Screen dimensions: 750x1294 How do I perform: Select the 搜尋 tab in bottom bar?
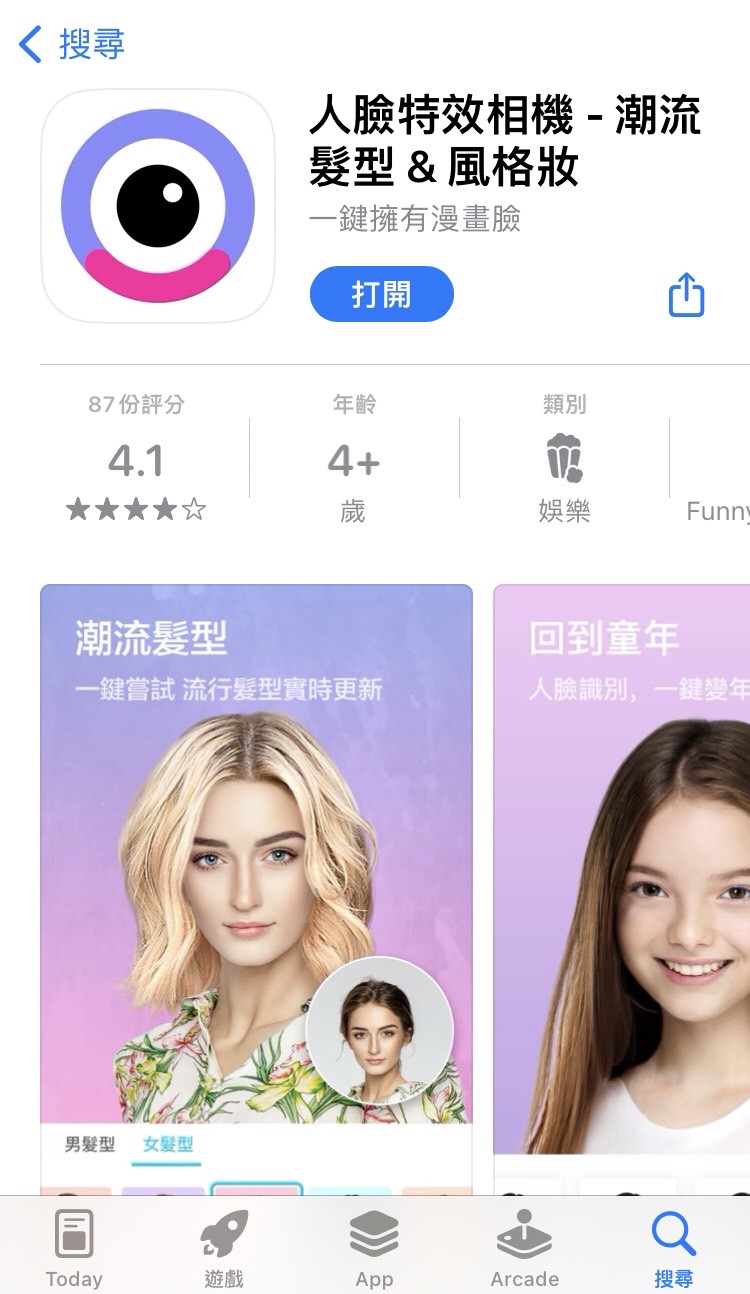pyautogui.click(x=674, y=1248)
